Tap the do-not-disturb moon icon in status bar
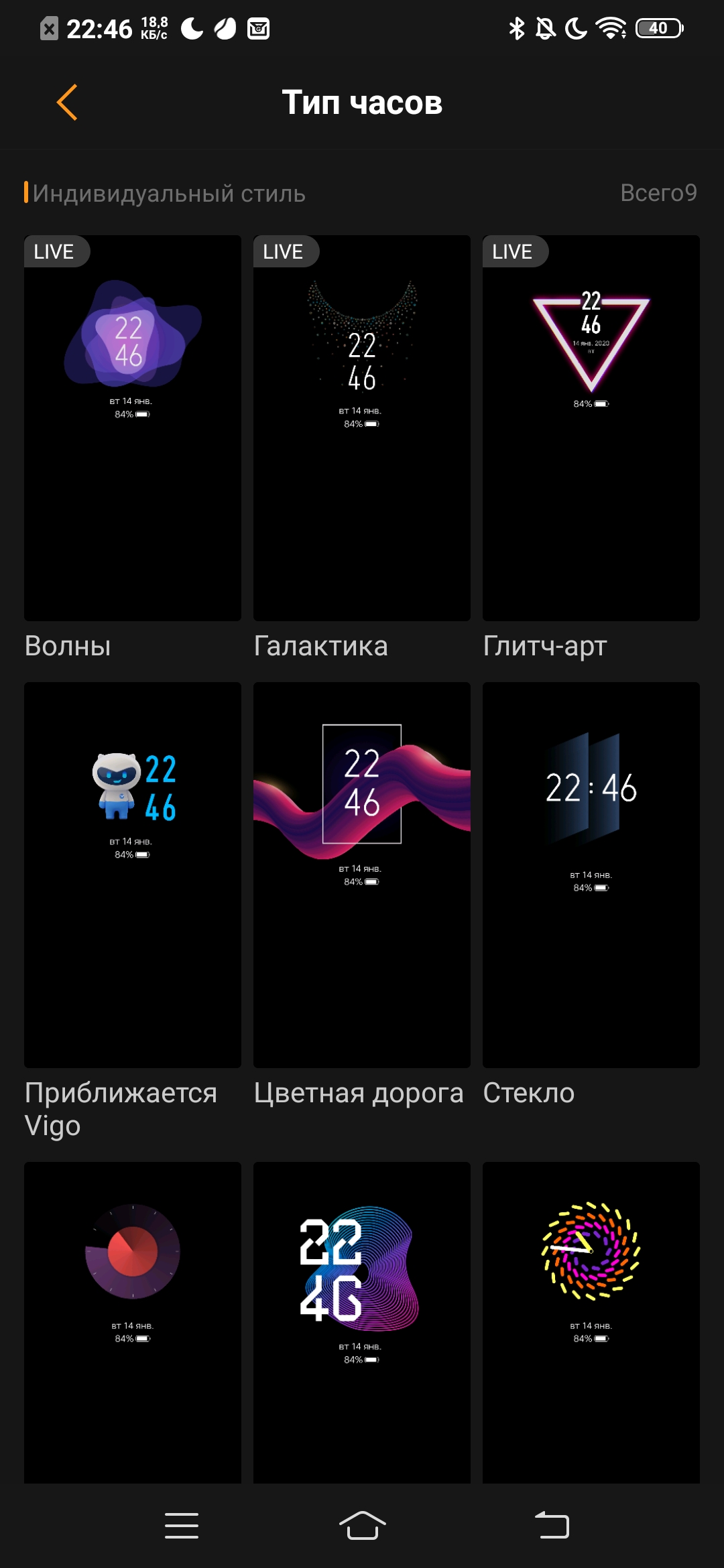The image size is (724, 1568). (575, 28)
